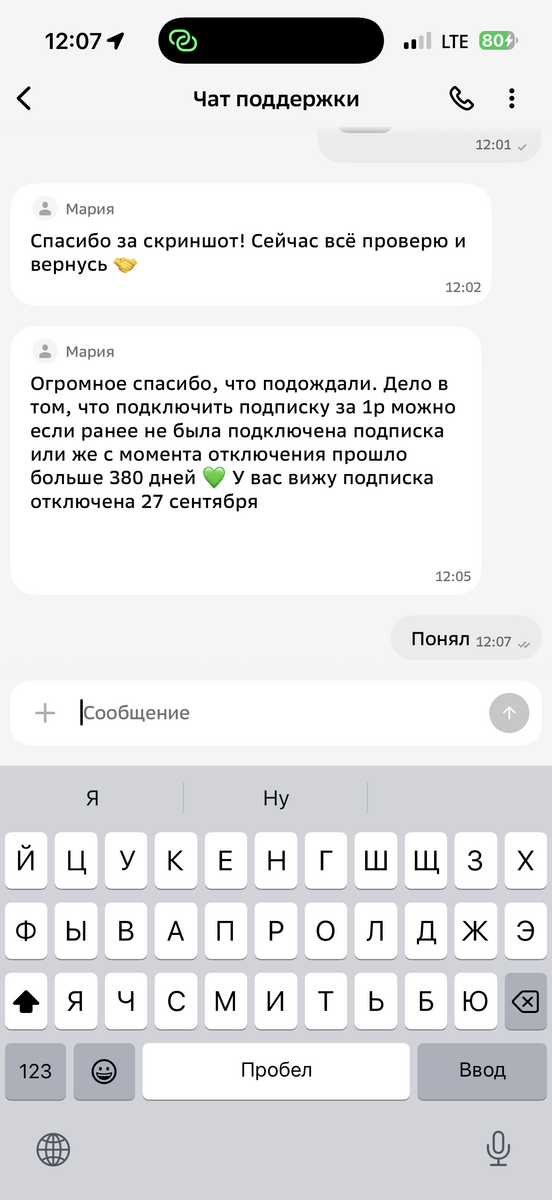Viewport: 552px width, 1200px height.
Task: Choose the keyboard suggestion Ну
Action: [x=276, y=798]
